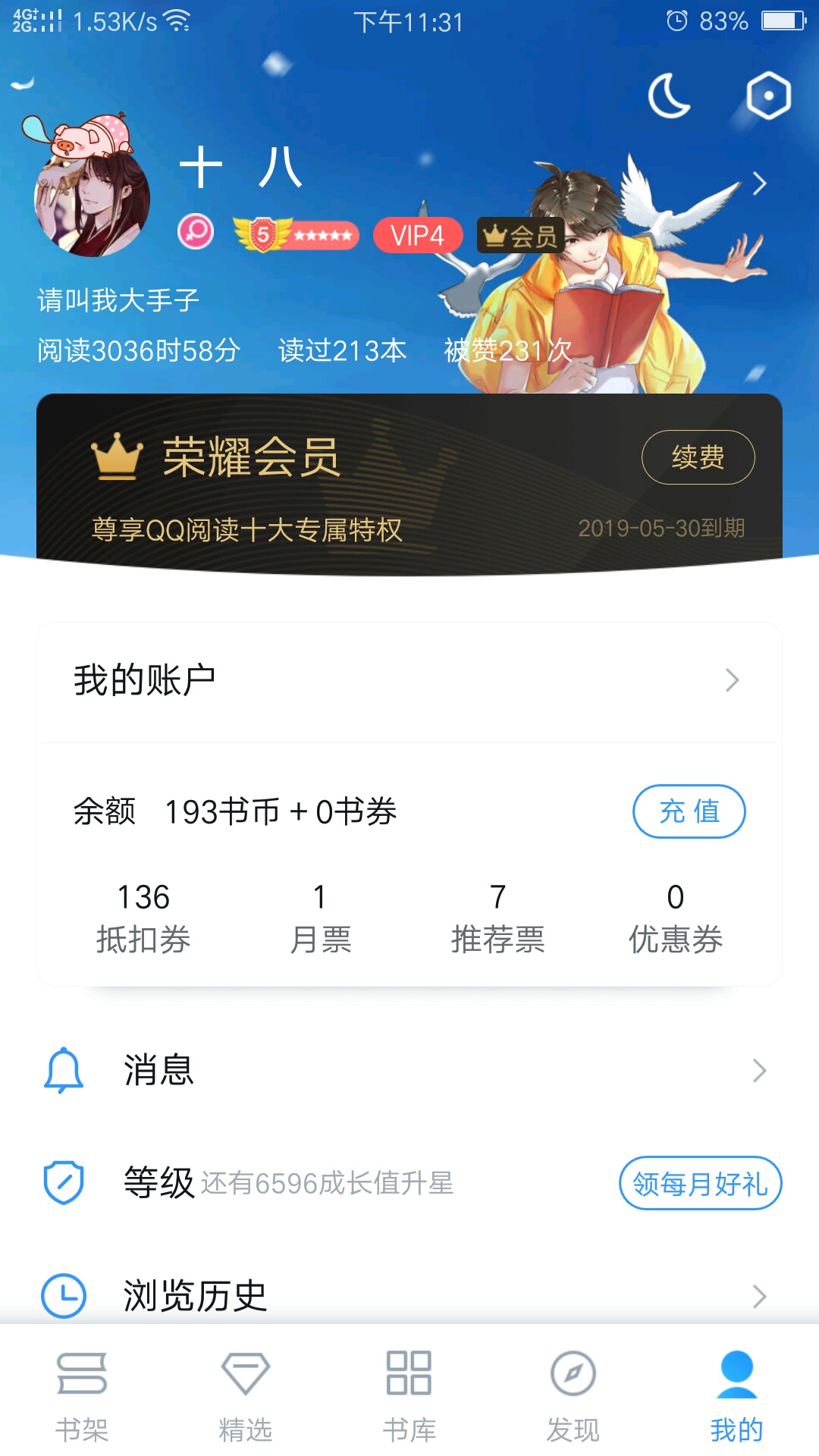The image size is (819, 1456).
Task: Open the profile avatar
Action: click(93, 199)
